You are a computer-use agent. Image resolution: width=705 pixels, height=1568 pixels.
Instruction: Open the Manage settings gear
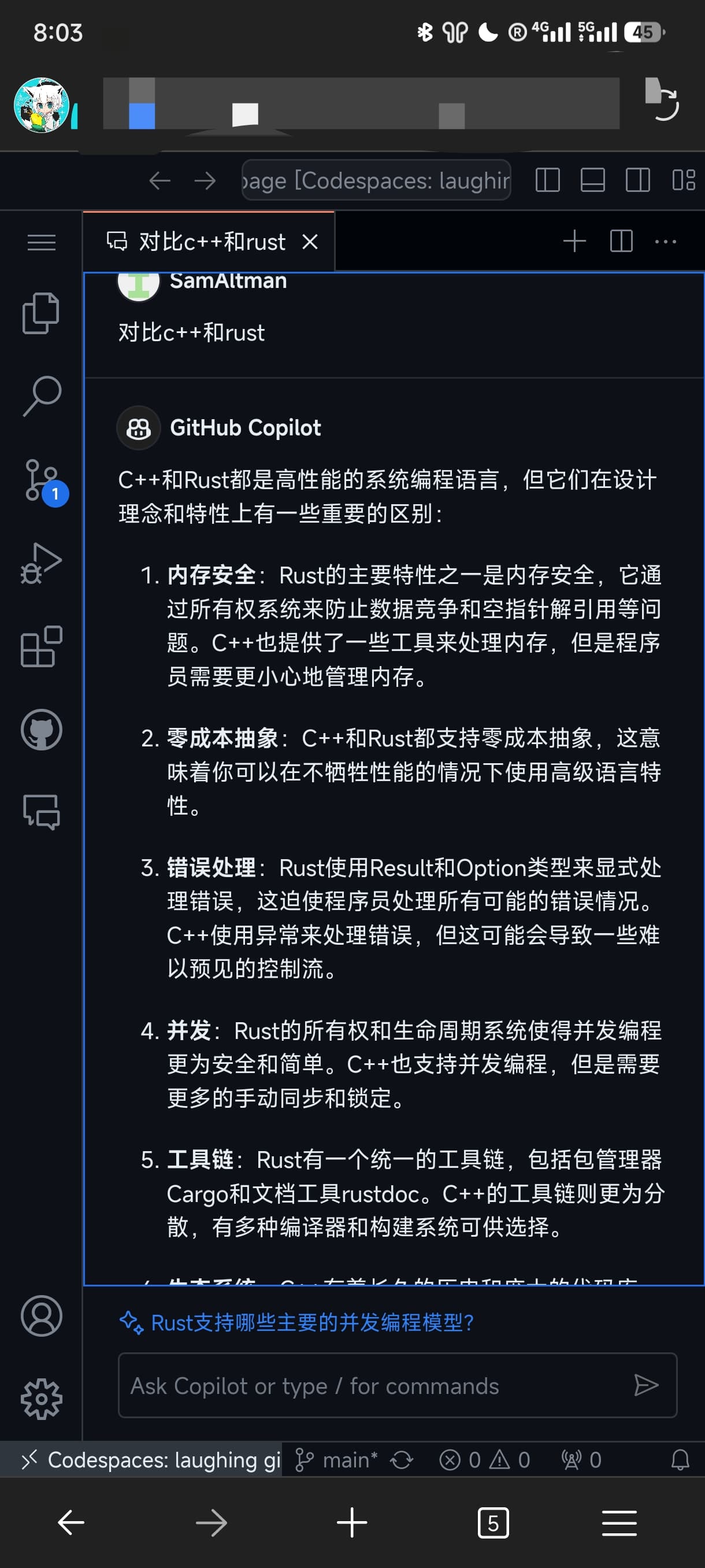pos(42,1399)
